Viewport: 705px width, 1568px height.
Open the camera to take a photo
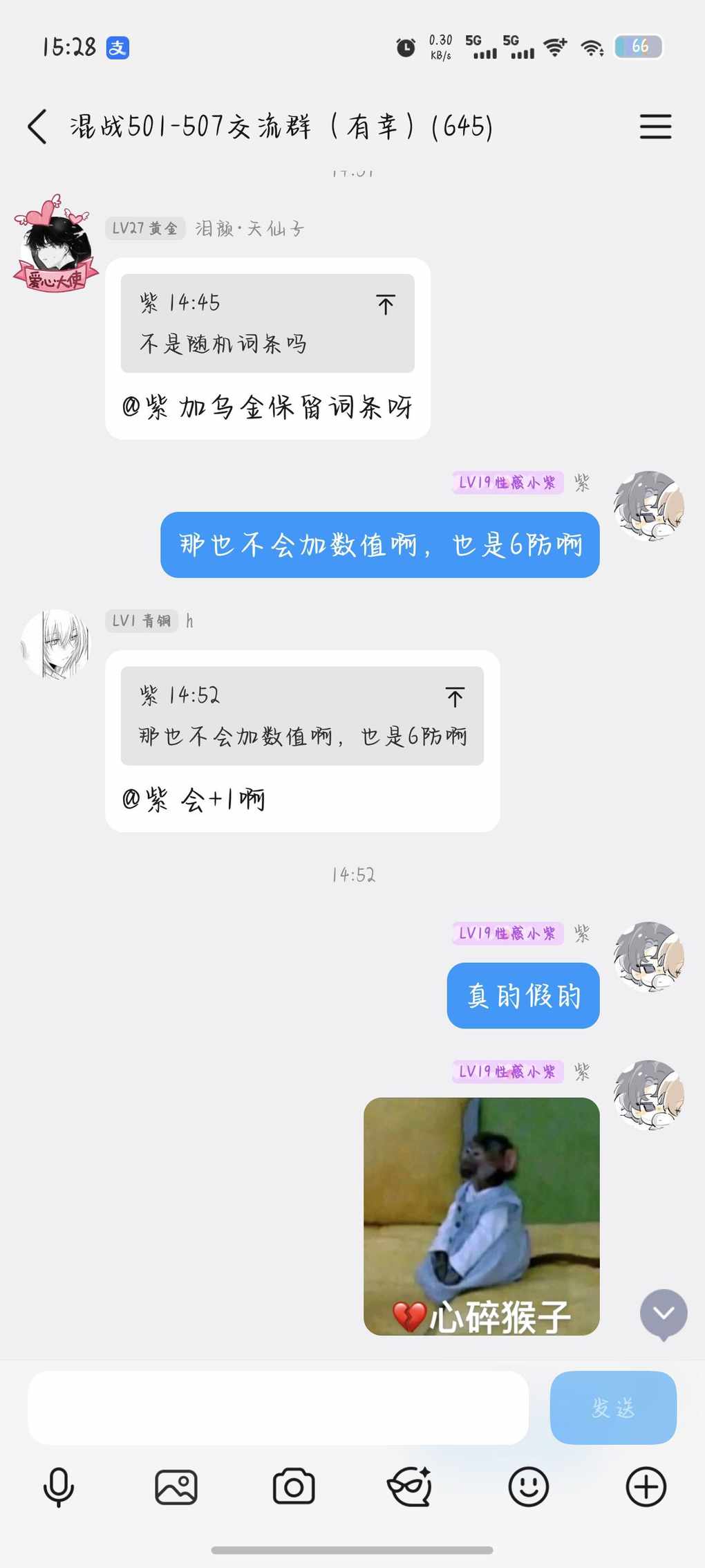coord(294,1486)
